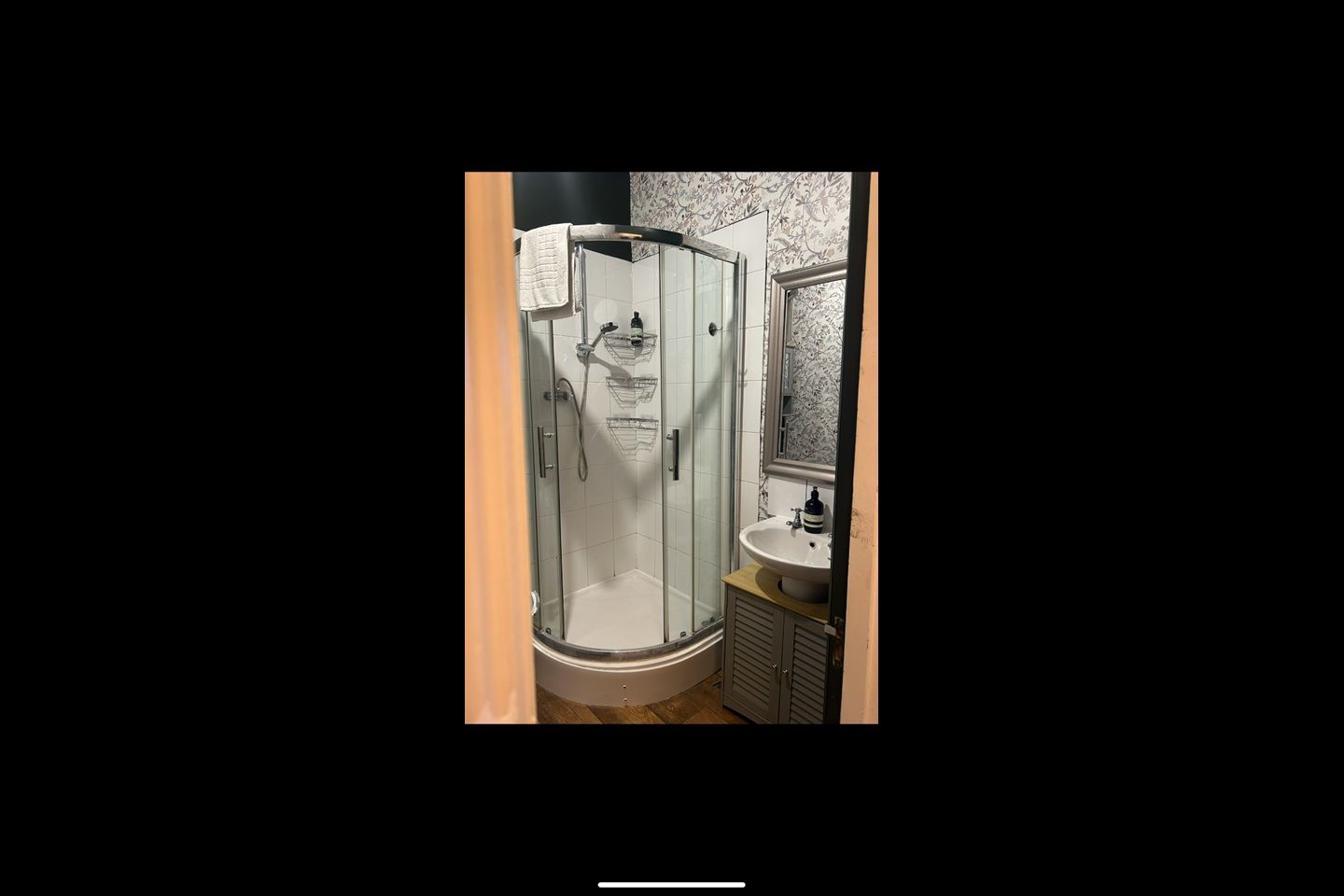Tap the bathroom photo to reveal viewer controls

point(671,447)
